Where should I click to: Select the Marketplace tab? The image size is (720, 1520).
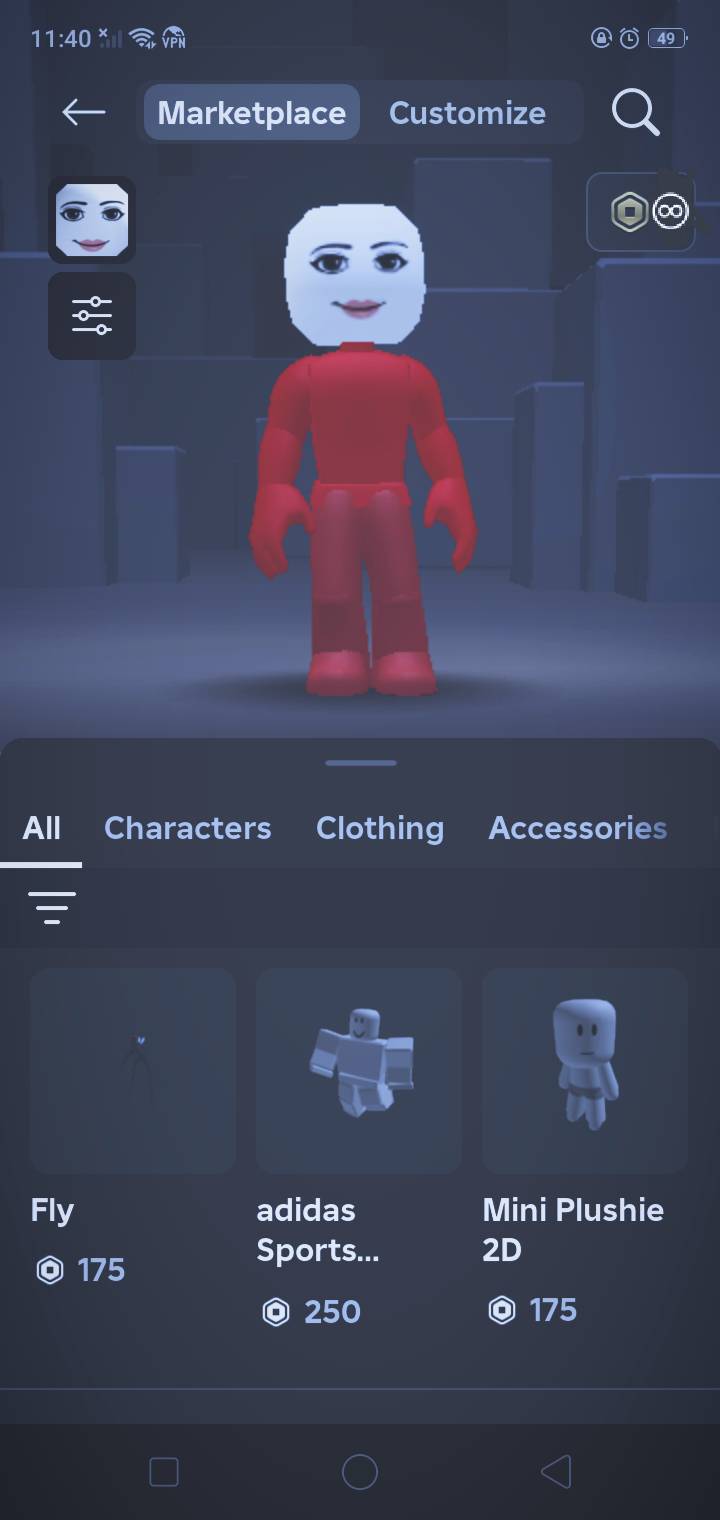(252, 113)
